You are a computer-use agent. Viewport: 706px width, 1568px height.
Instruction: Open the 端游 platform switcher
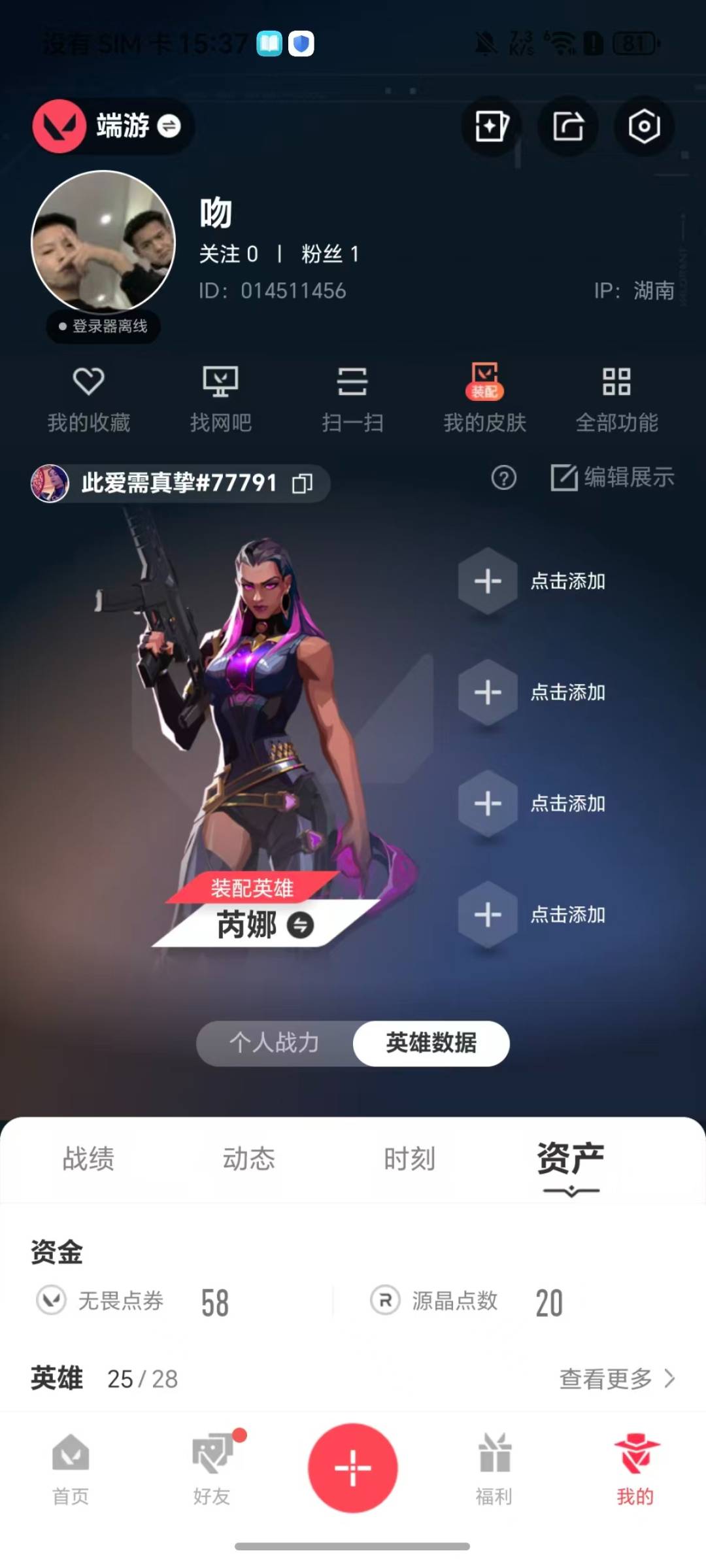[x=111, y=126]
